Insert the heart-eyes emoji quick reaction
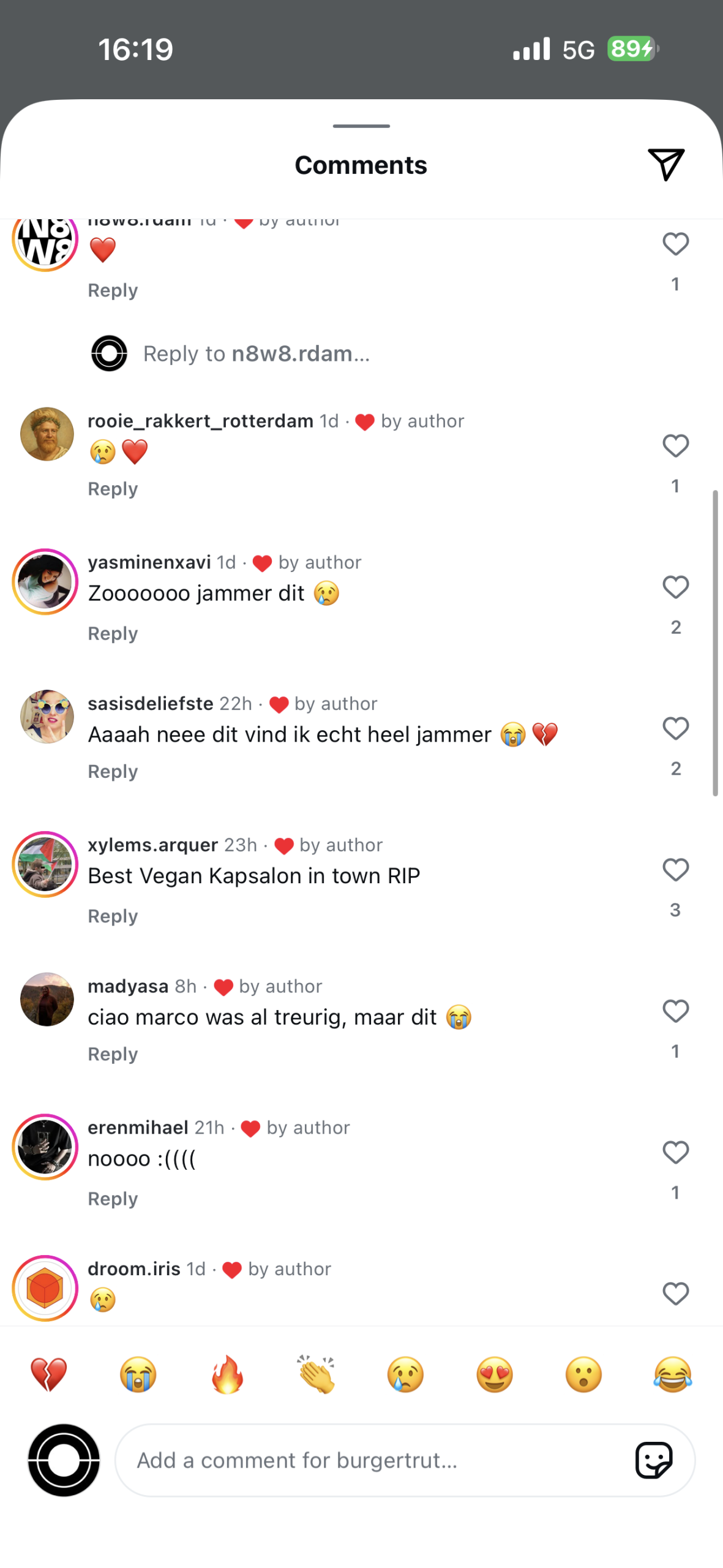Viewport: 723px width, 1568px height. click(x=495, y=1374)
